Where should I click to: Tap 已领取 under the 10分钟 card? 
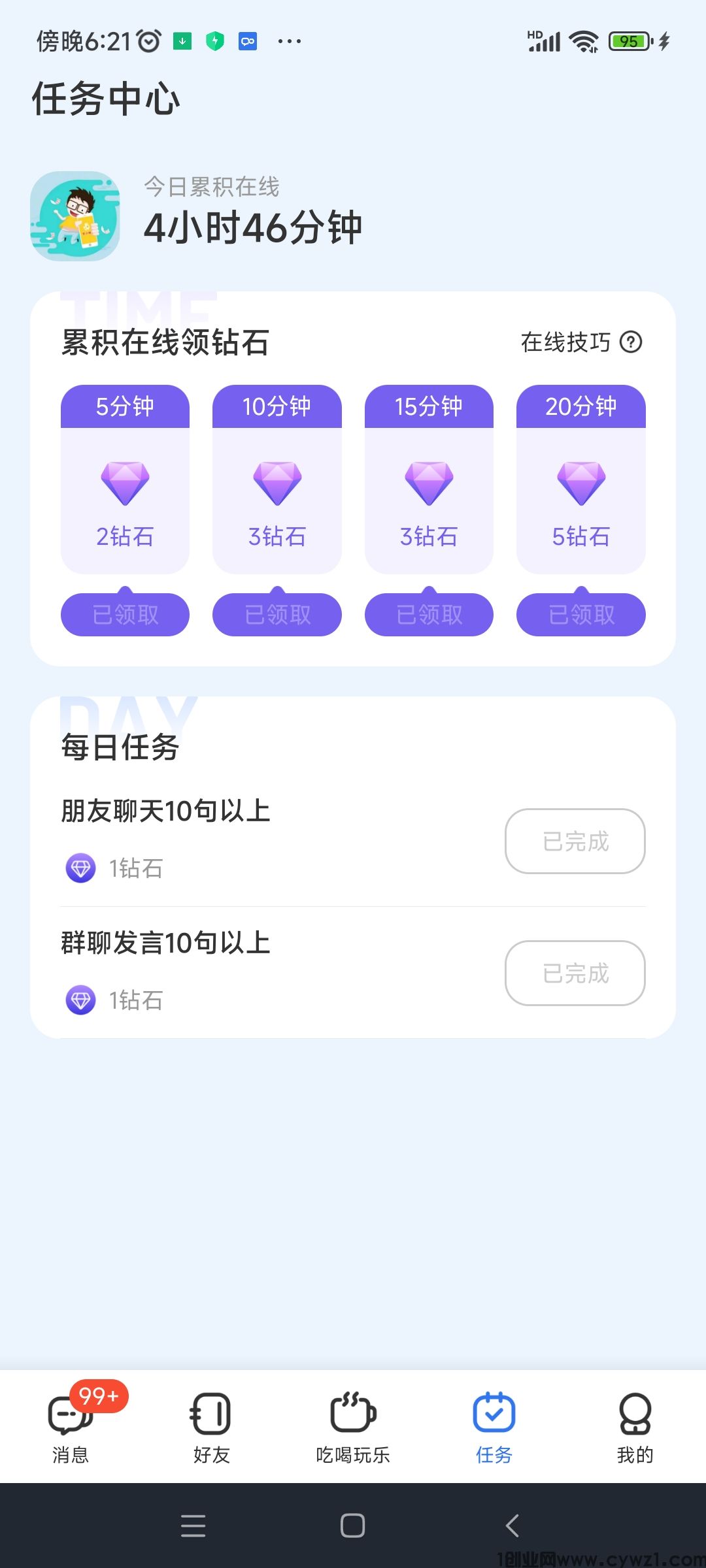click(277, 614)
